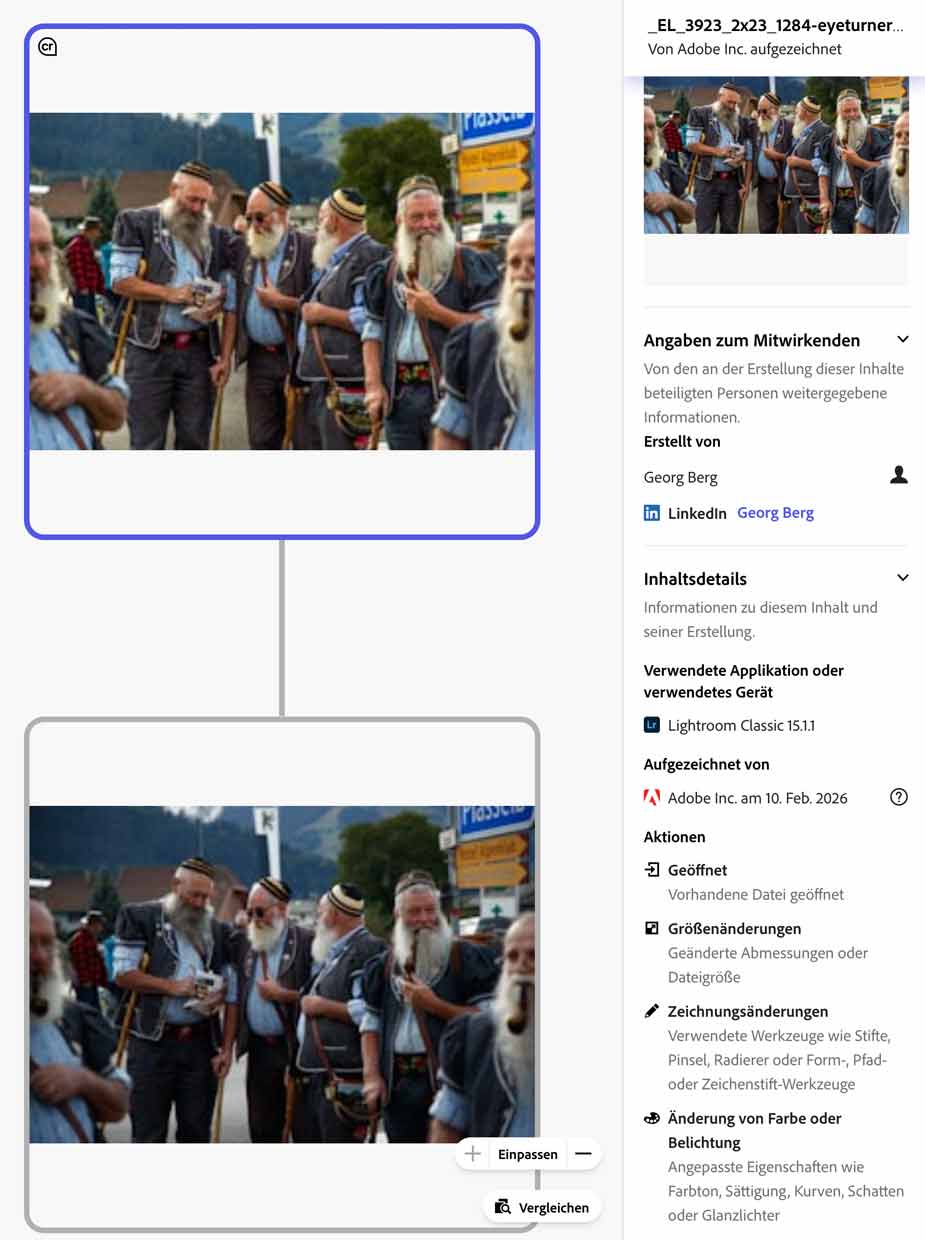Collapse the Inhaltsdetails section

tap(902, 578)
